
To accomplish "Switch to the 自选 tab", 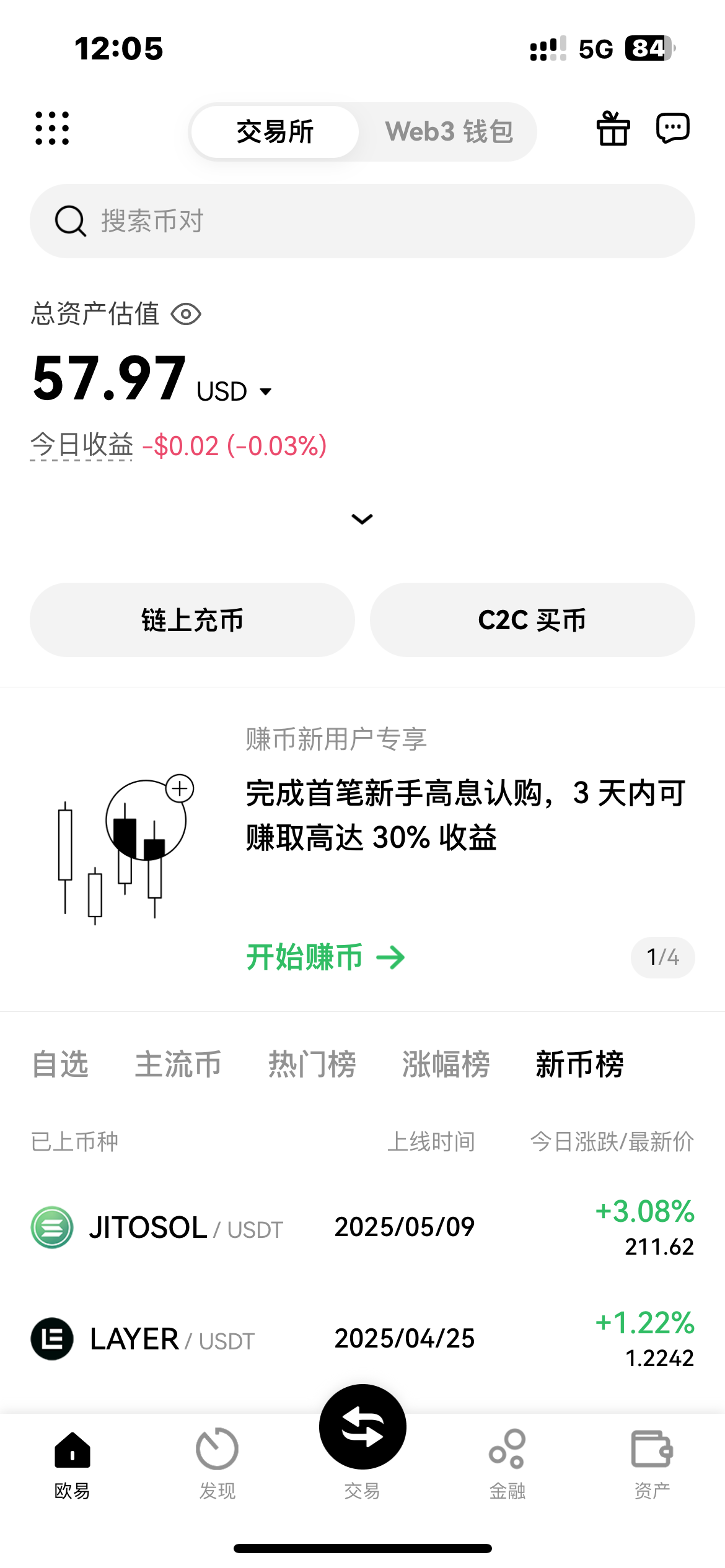I will [x=60, y=1065].
